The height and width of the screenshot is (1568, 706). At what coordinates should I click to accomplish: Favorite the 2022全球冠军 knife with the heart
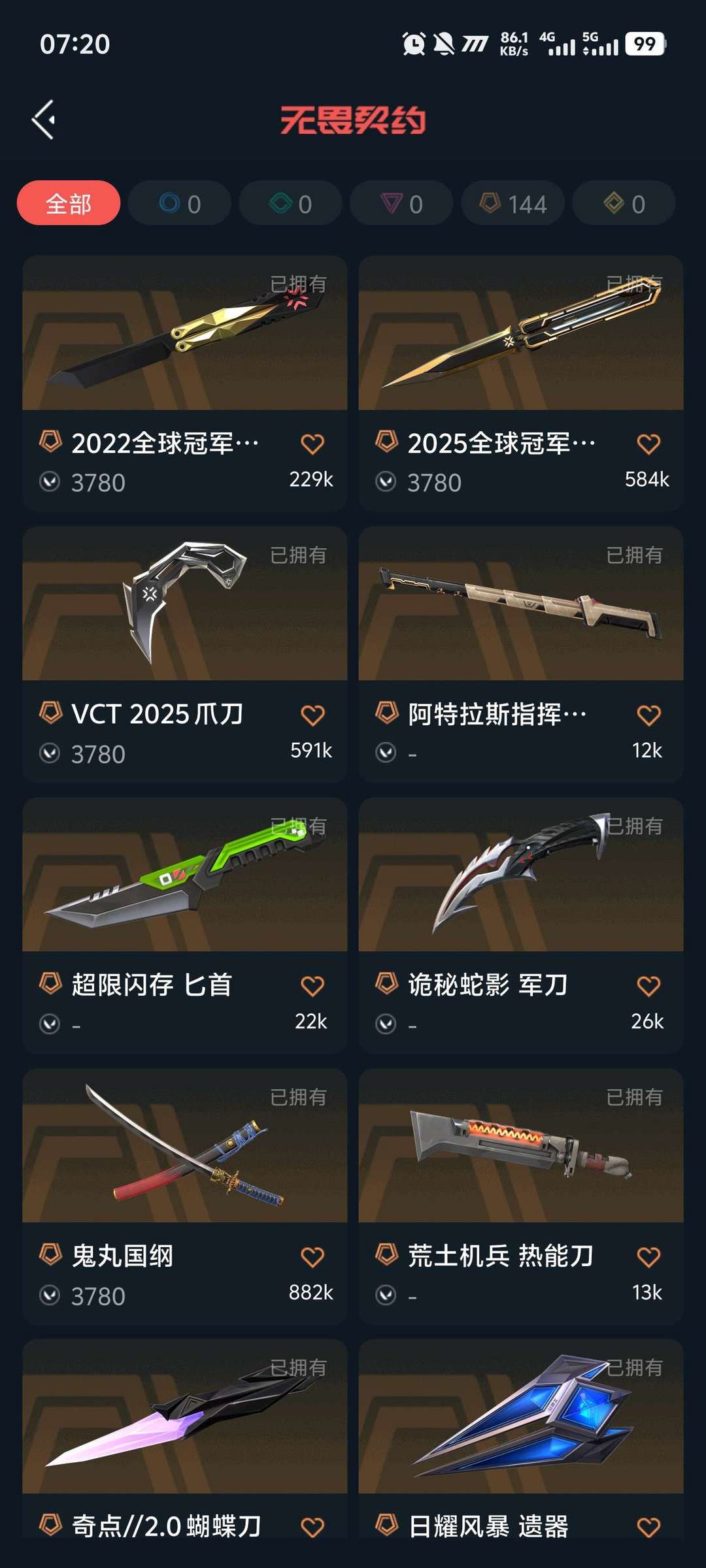coord(312,442)
